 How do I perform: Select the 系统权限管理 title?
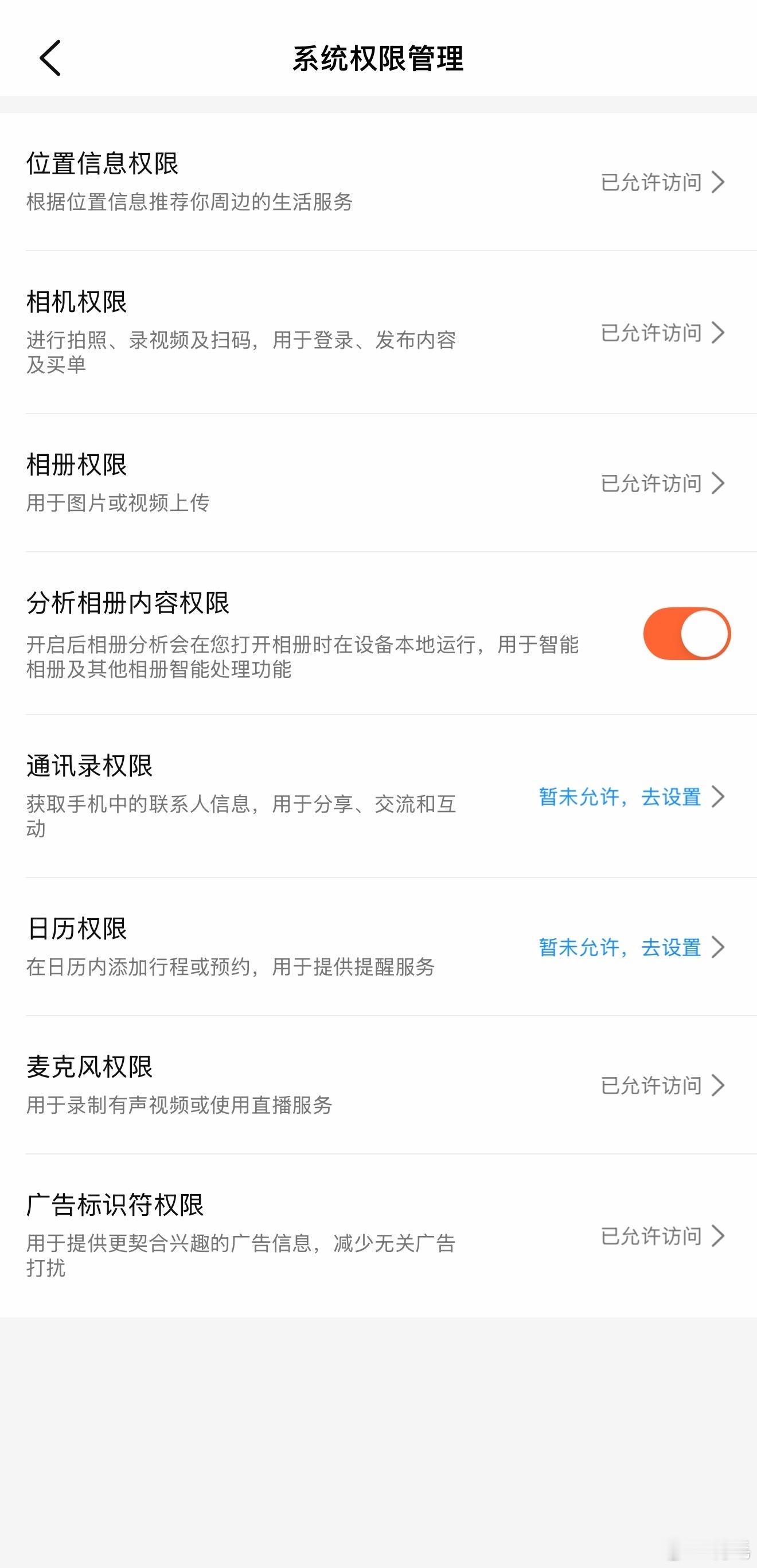tap(378, 59)
